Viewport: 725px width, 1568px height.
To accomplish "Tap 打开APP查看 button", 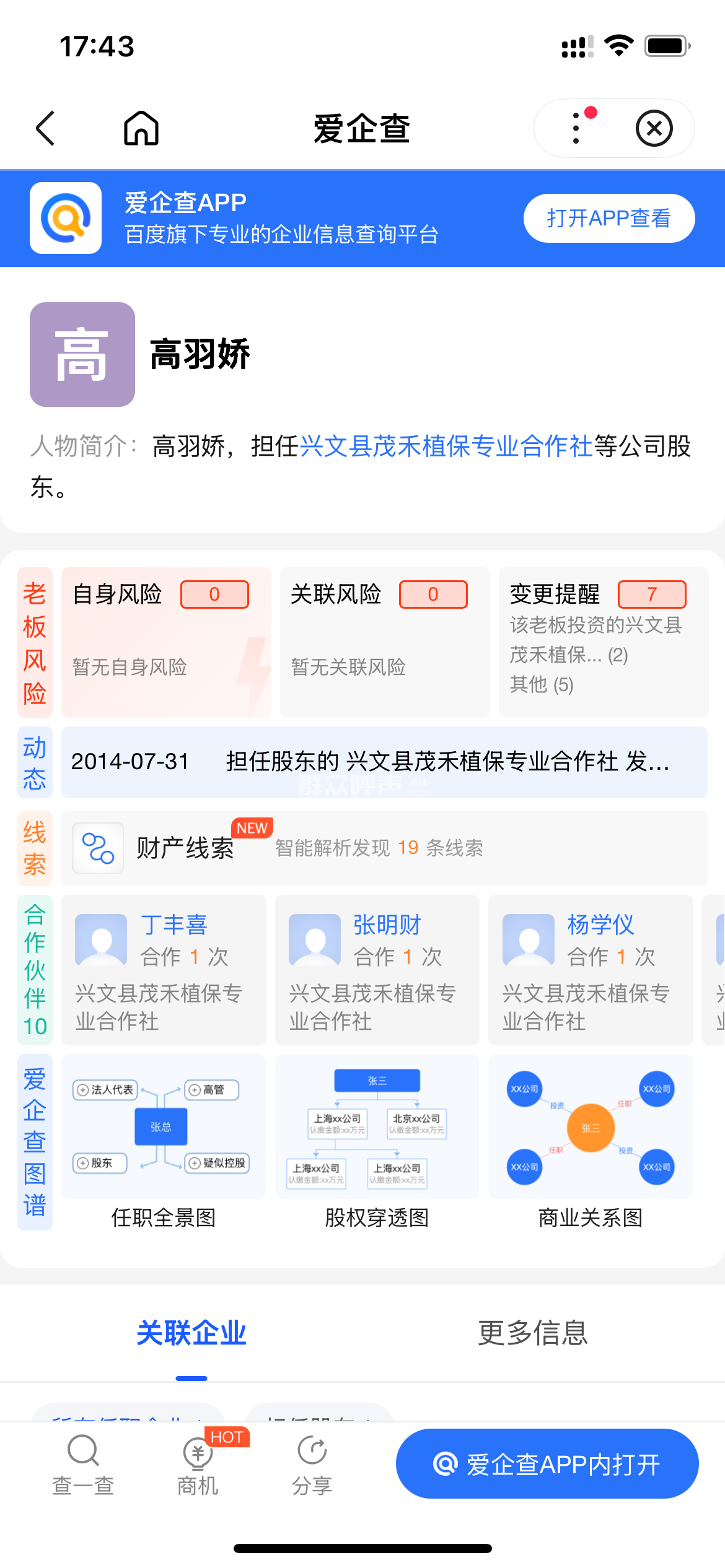I will point(609,219).
